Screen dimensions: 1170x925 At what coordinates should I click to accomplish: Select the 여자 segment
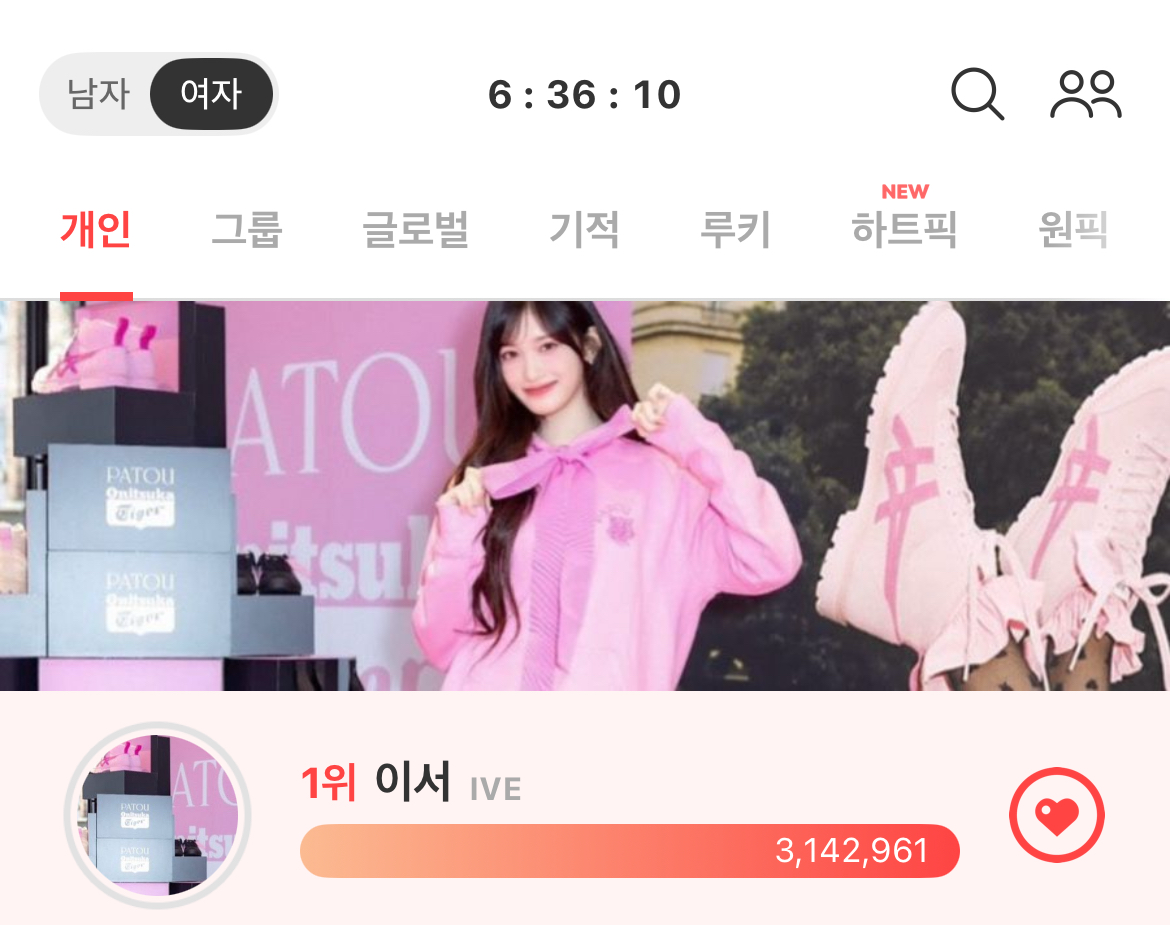click(211, 95)
